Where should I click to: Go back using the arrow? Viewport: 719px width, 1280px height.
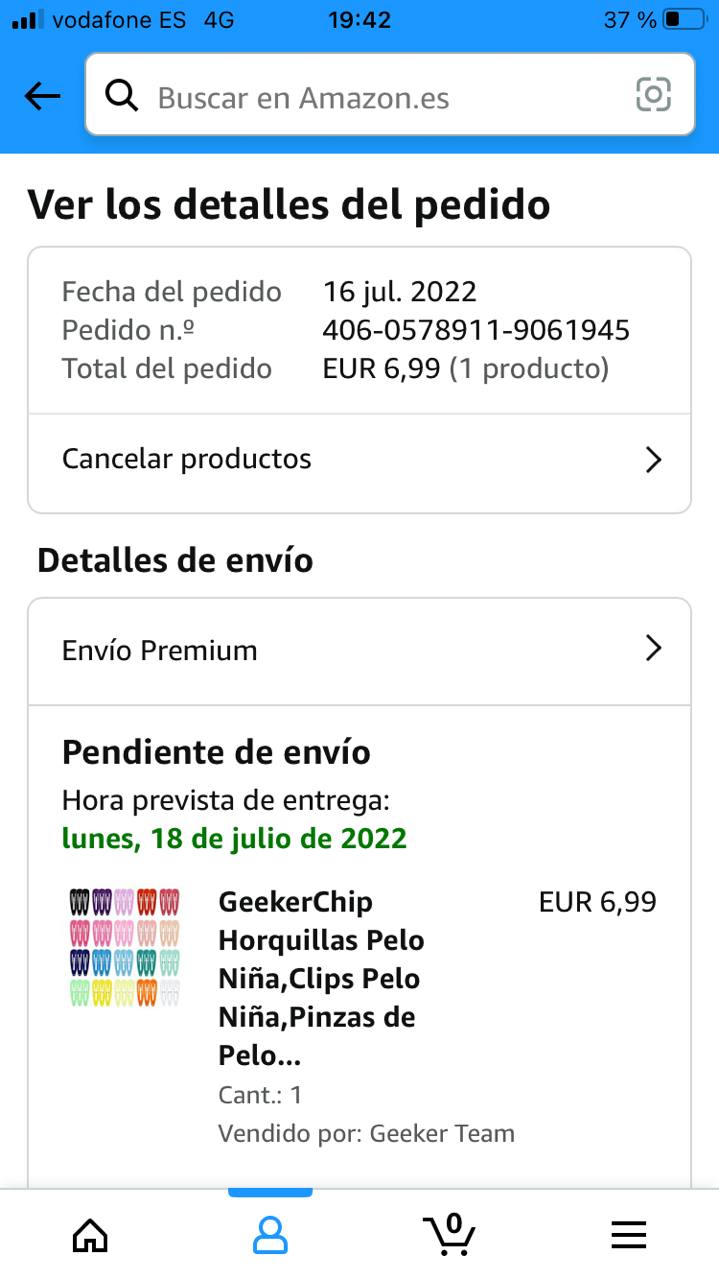coord(42,96)
